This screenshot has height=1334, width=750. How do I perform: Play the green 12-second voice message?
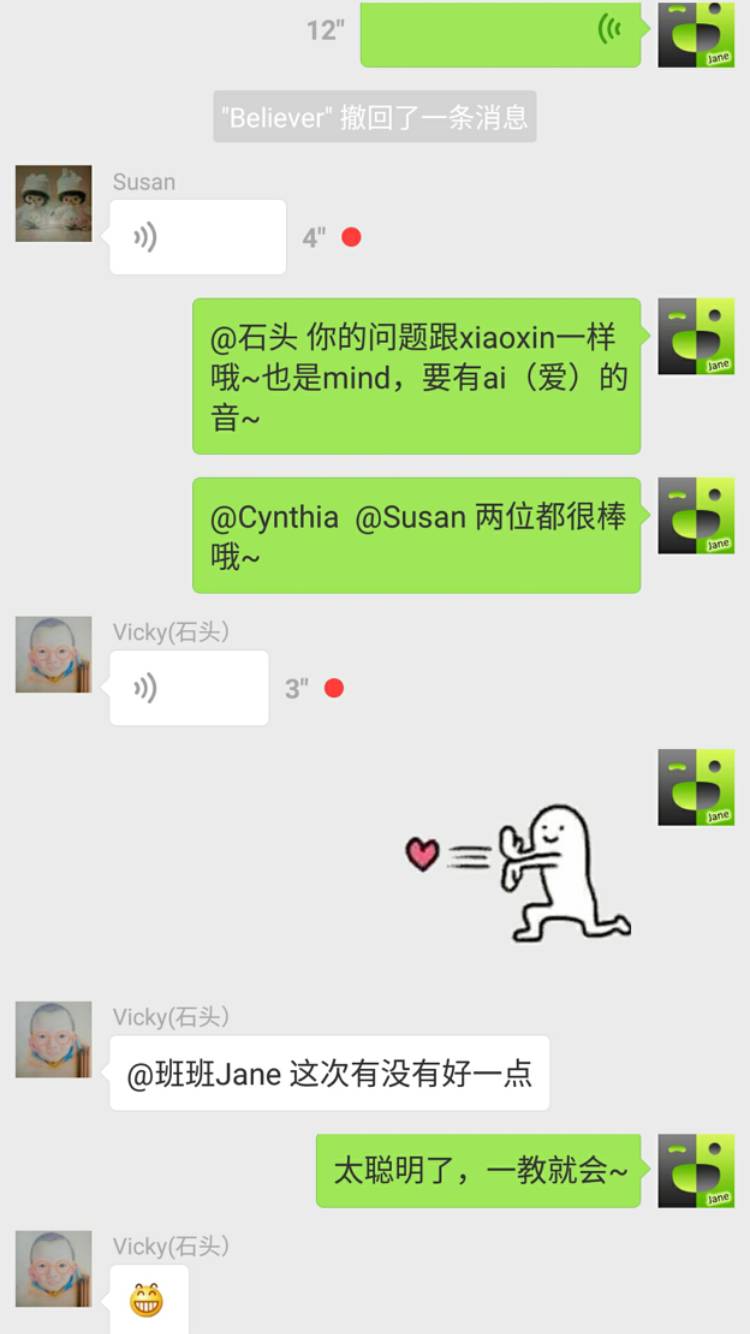click(500, 32)
